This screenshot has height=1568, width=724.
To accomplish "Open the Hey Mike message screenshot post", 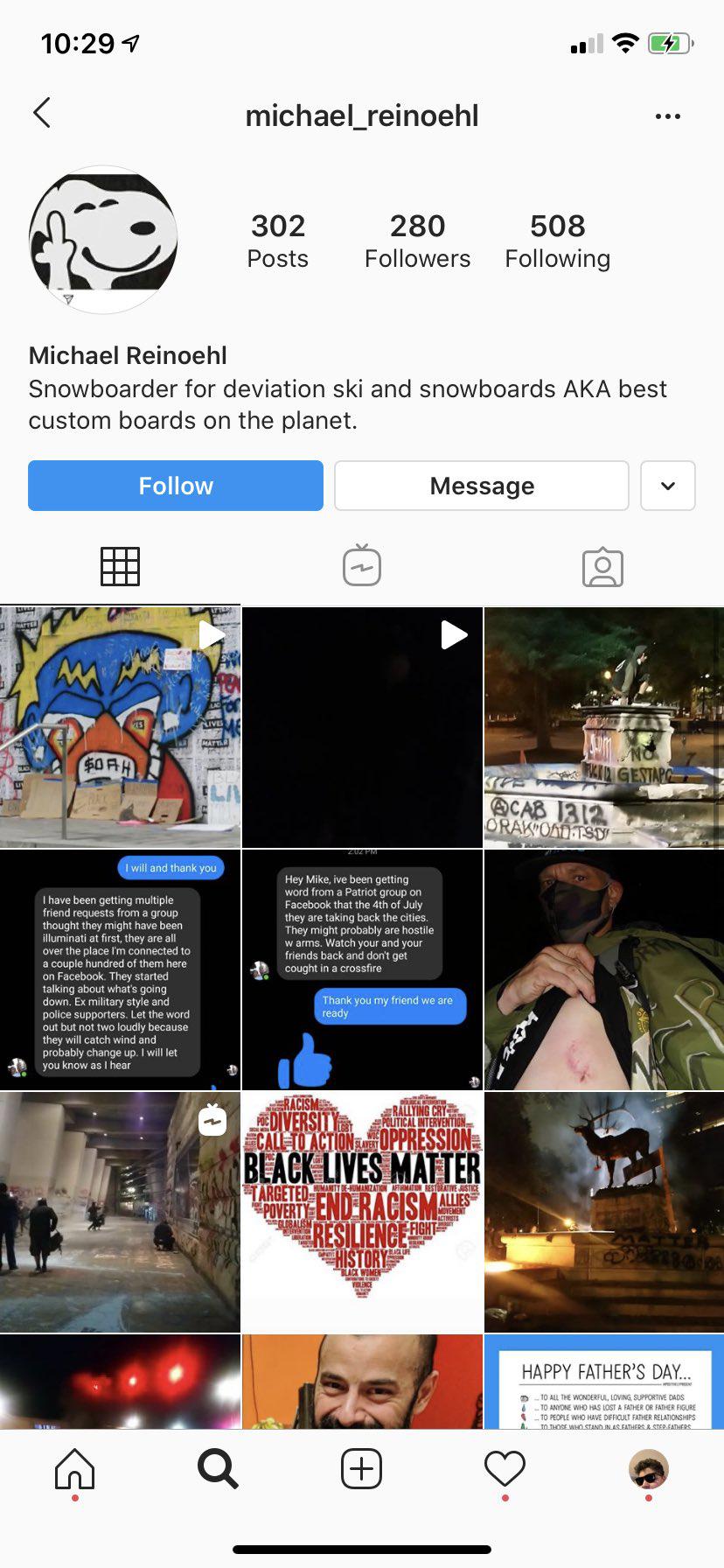I will [x=362, y=969].
